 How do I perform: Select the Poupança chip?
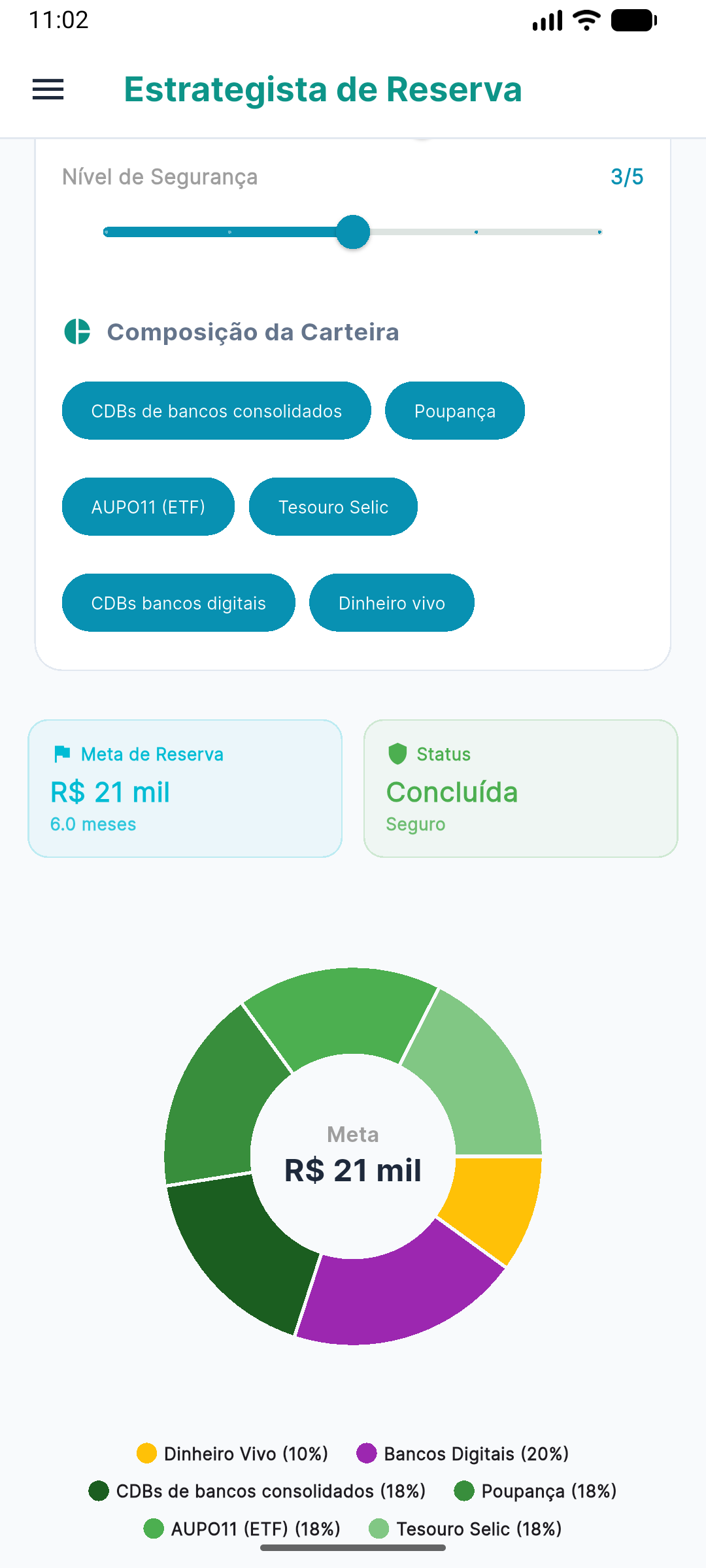pyautogui.click(x=454, y=410)
